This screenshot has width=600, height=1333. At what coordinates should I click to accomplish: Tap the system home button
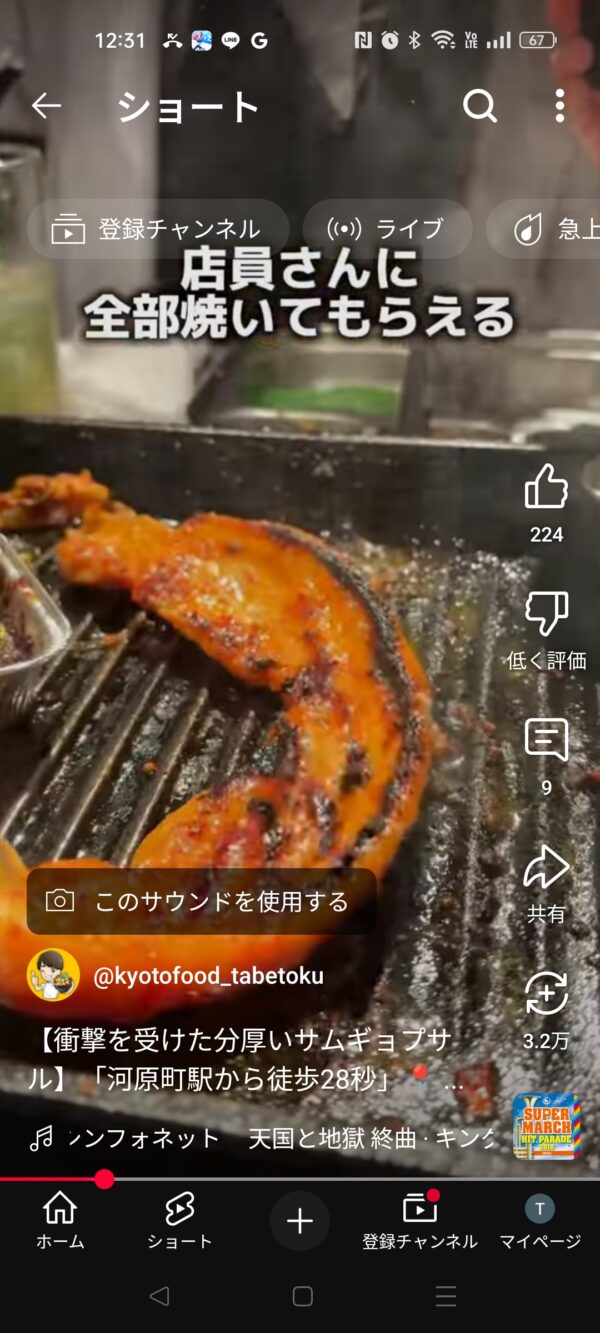click(302, 1297)
